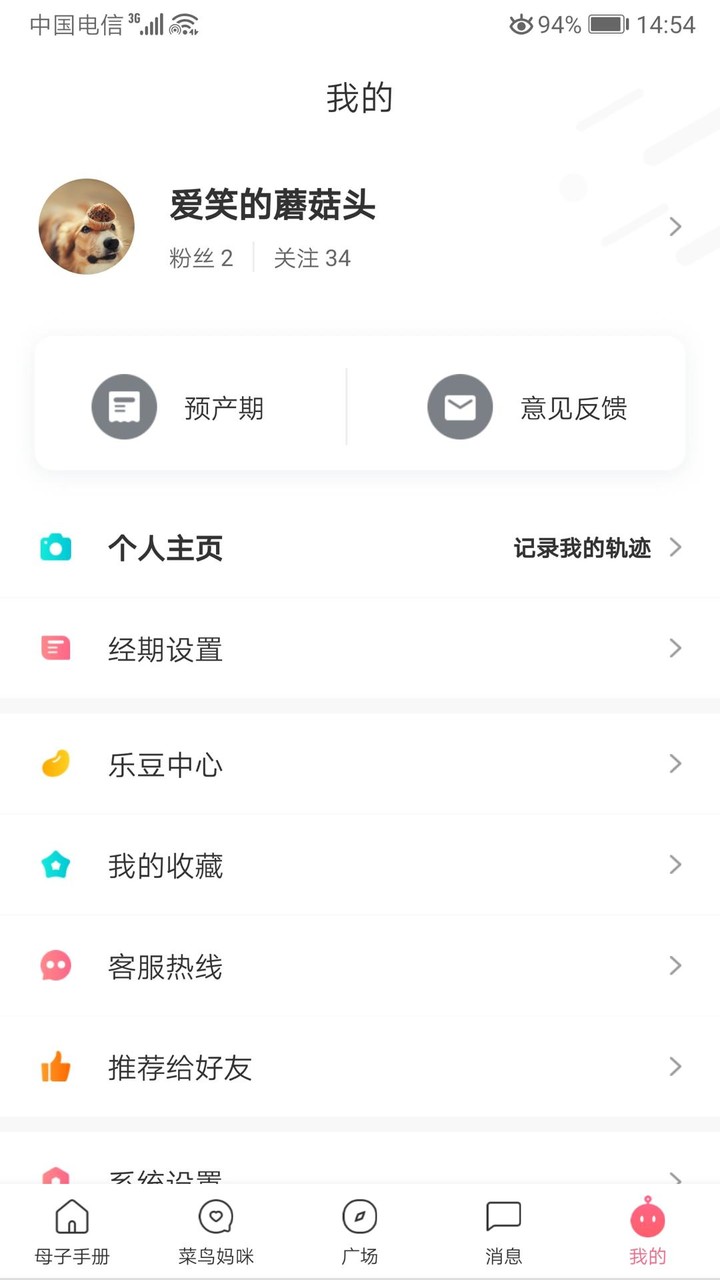This screenshot has height=1280, width=720.
Task: Open 经期设置 via its right chevron
Action: (675, 648)
